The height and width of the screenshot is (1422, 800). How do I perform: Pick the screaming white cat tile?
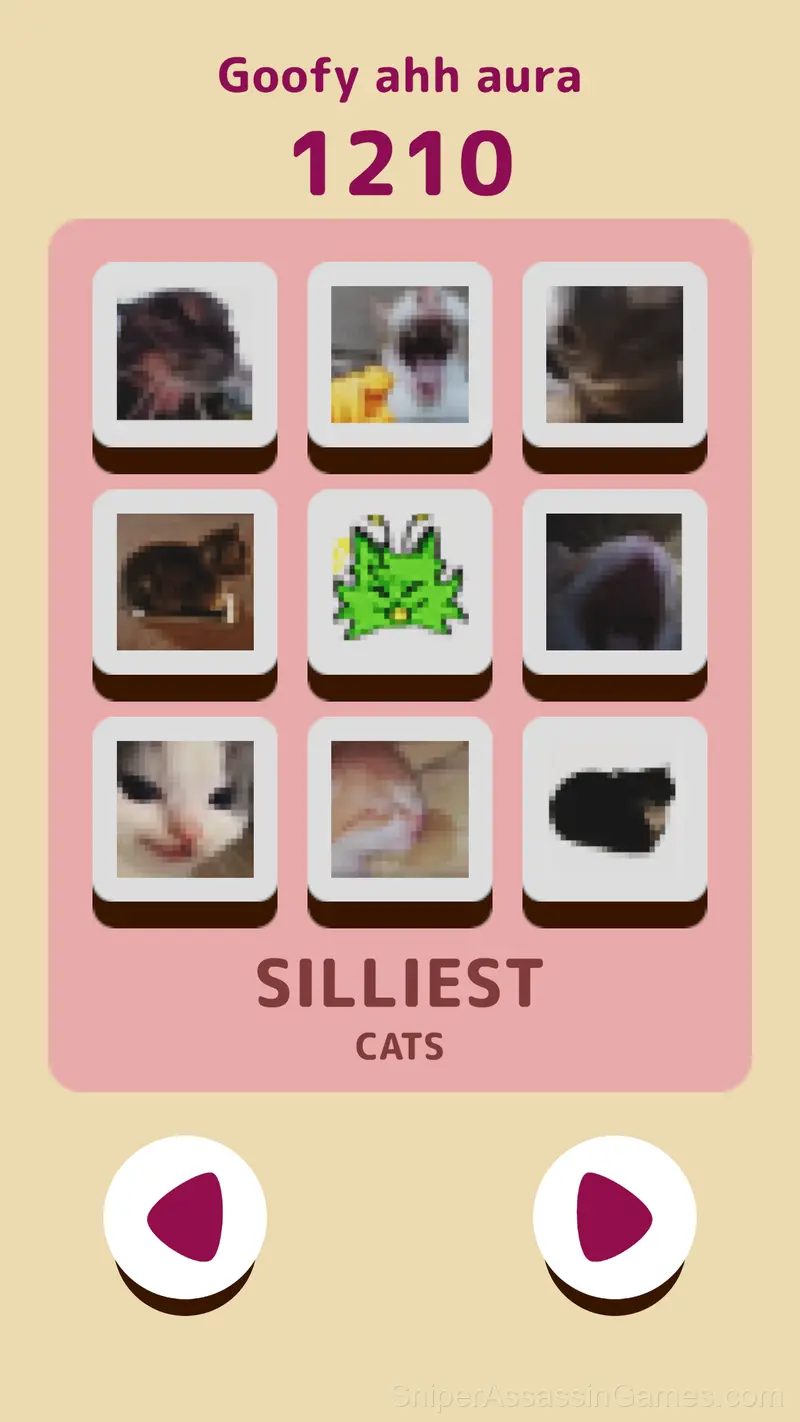[x=400, y=354]
